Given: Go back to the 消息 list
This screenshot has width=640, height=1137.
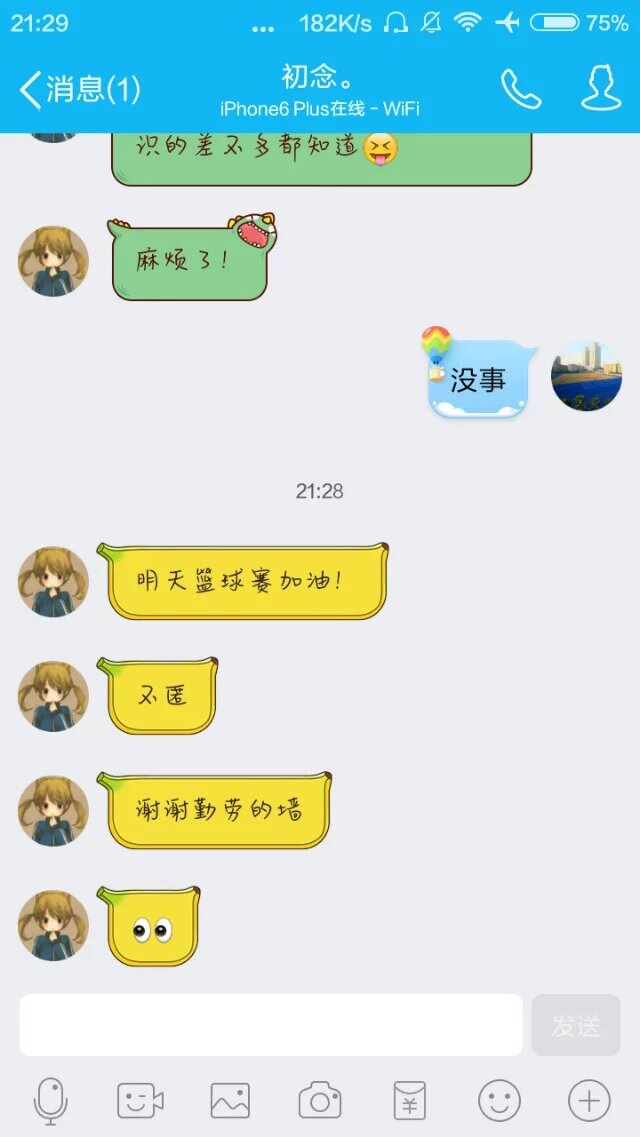Looking at the screenshot, I should coord(78,90).
